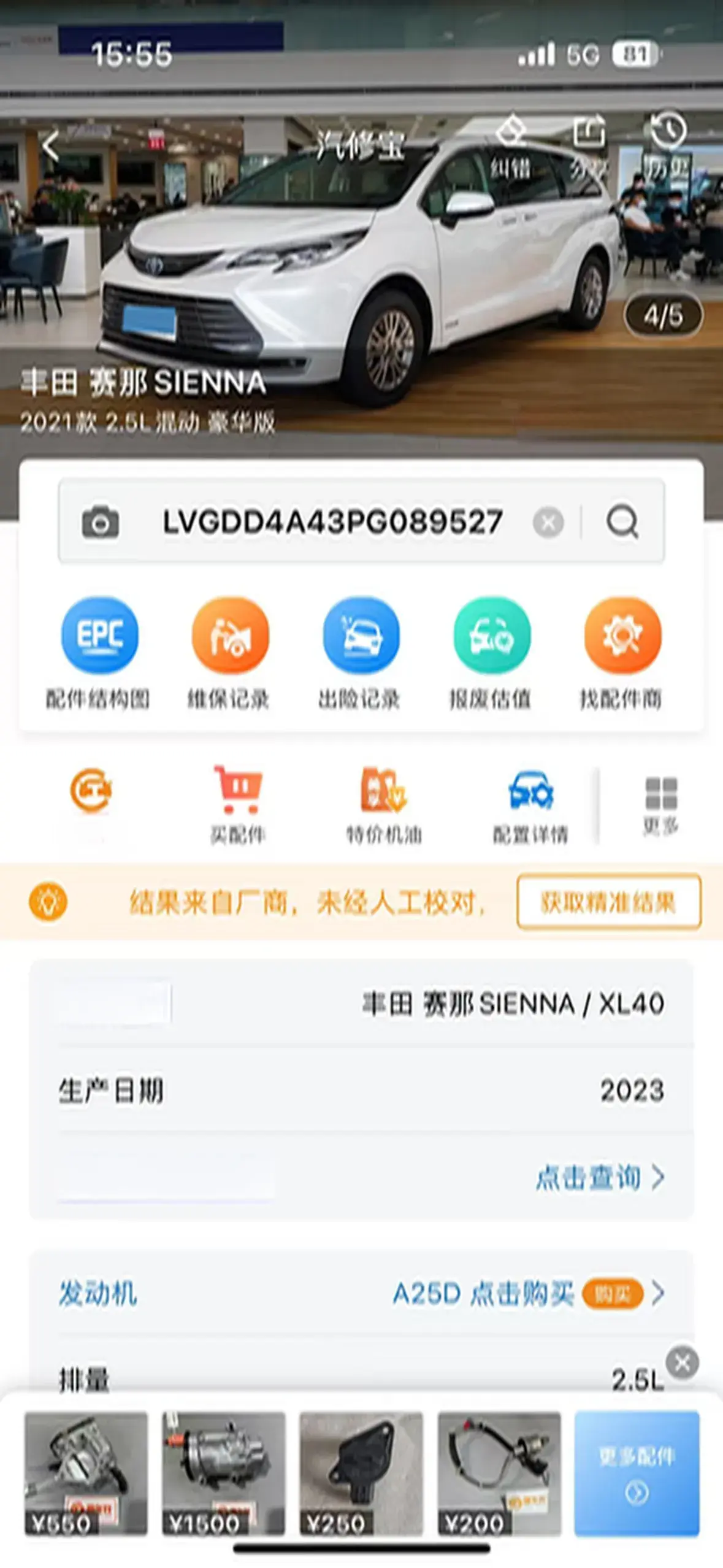The image size is (723, 1568).
Task: Tap the VIN number input field
Action: (332, 523)
